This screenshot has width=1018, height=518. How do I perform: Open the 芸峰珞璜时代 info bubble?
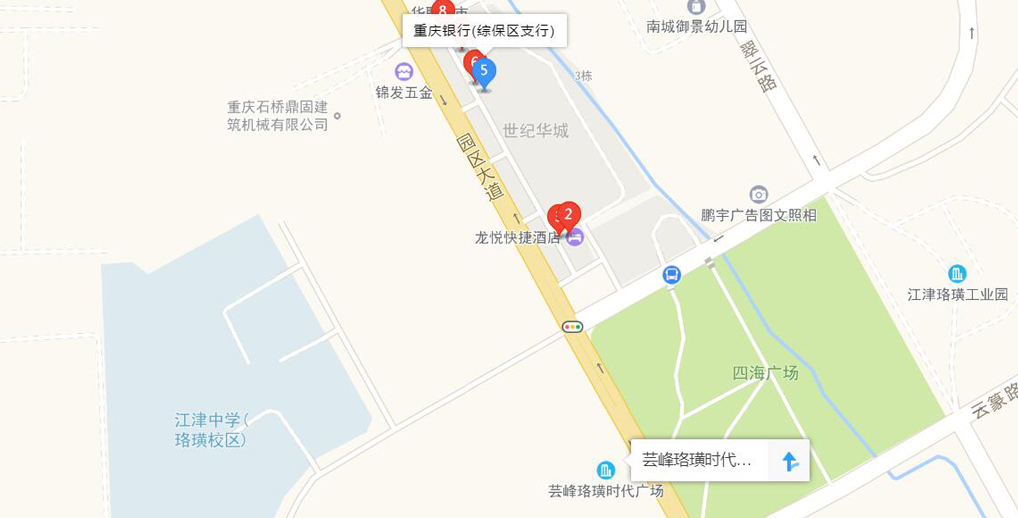tap(698, 461)
